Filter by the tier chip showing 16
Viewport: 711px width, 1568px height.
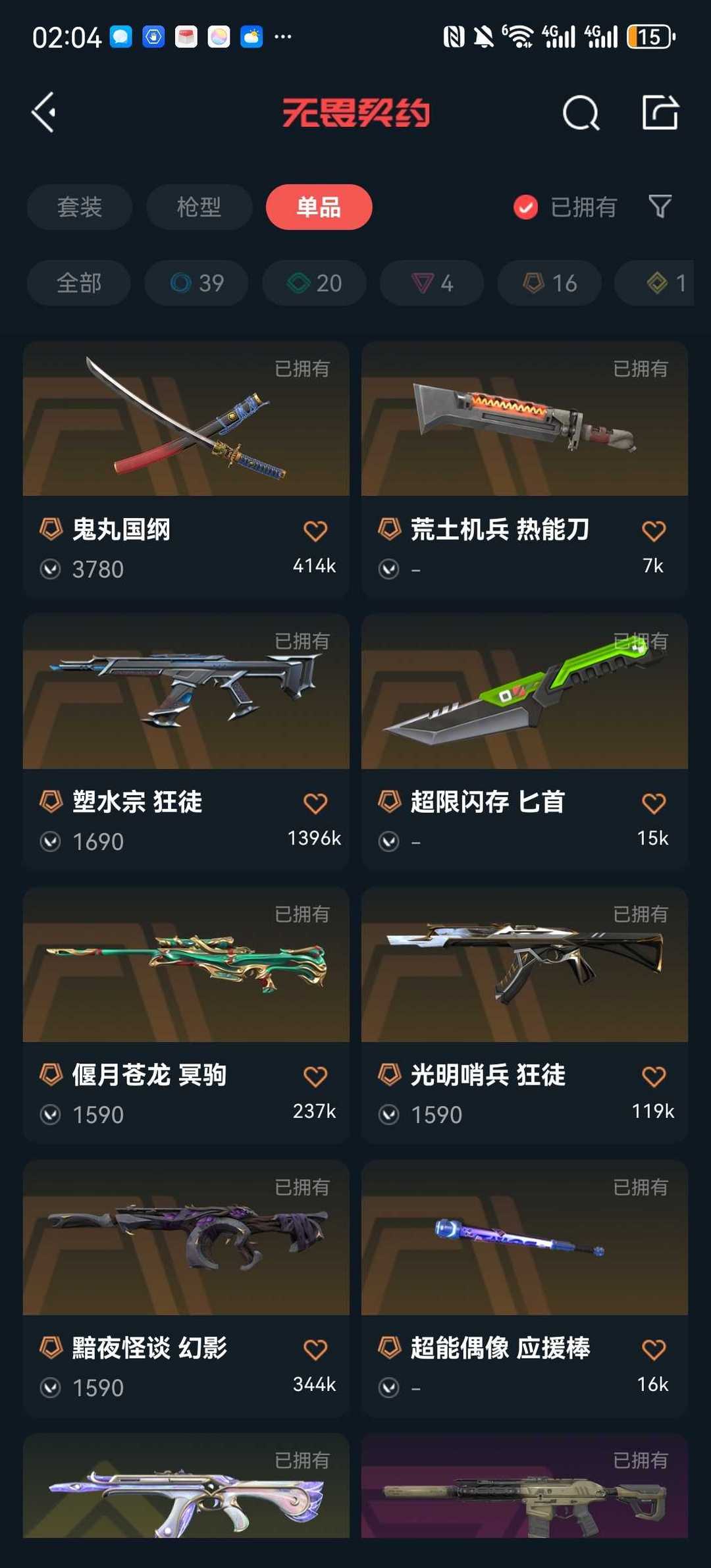550,283
